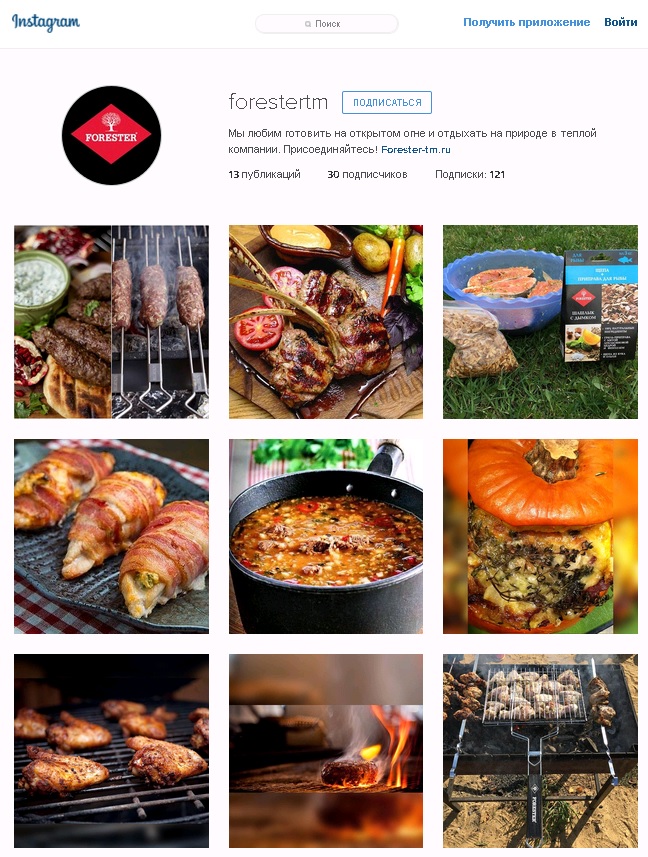Open the grilled chicken wings post
The height and width of the screenshot is (857, 648).
pos(111,750)
